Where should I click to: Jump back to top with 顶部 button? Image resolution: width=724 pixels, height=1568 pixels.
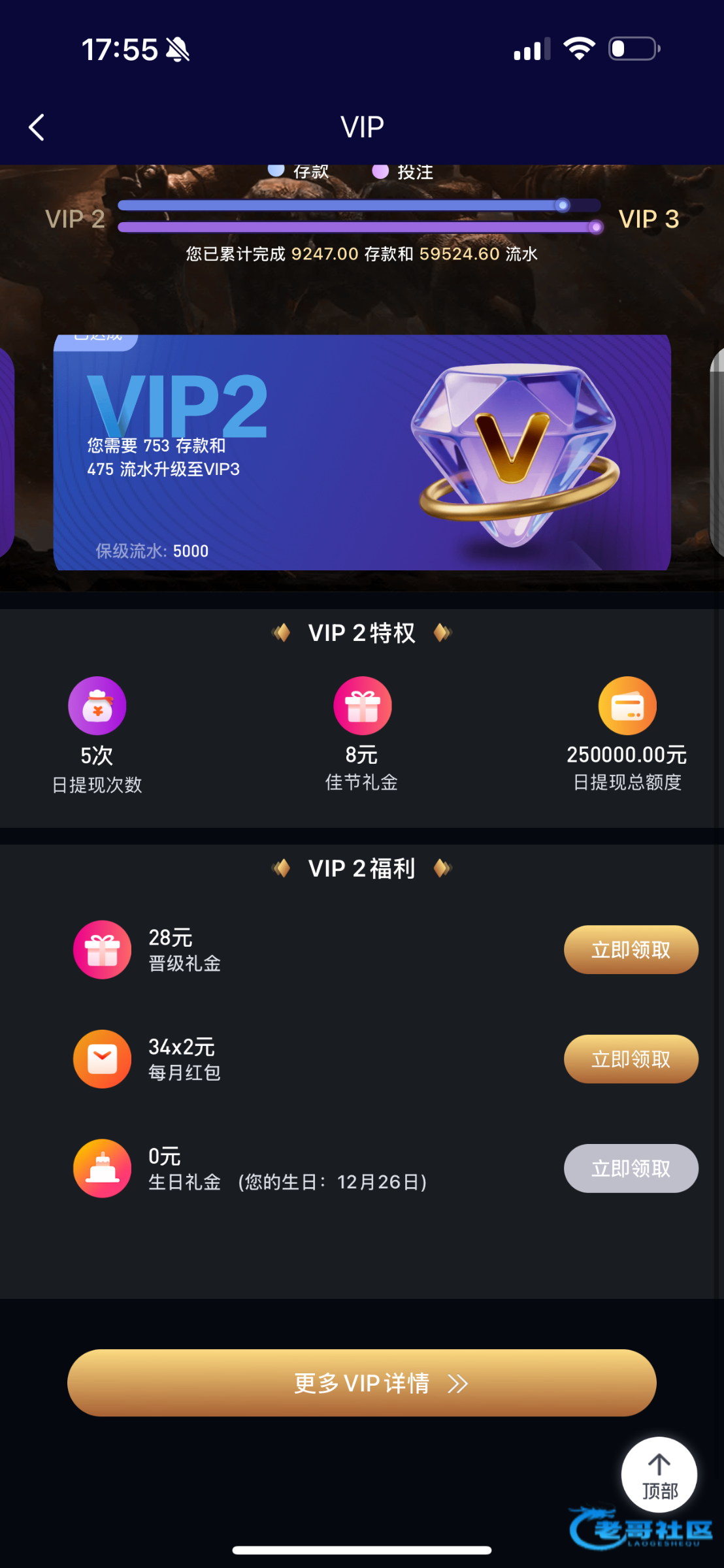point(659,1474)
